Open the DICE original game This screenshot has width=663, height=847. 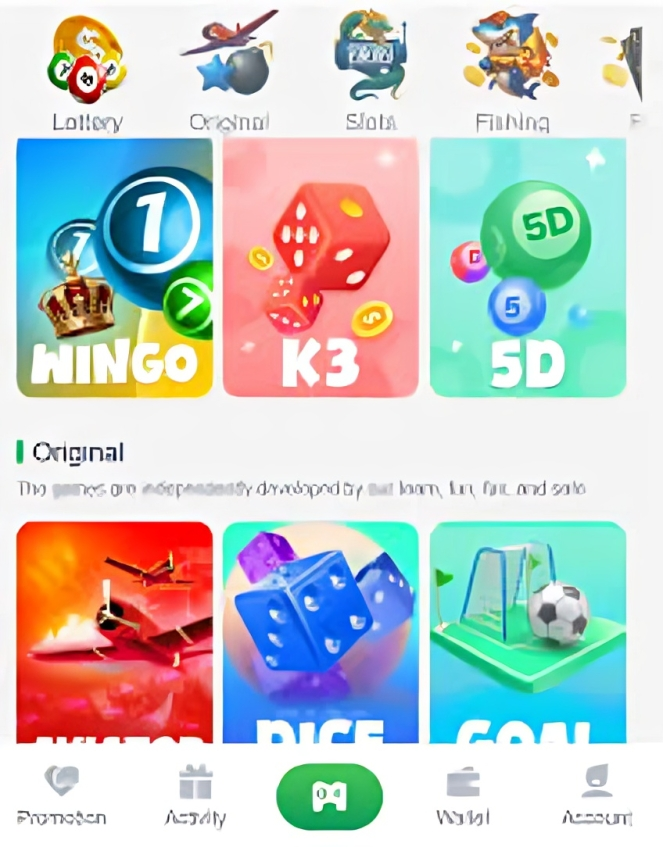click(320, 630)
